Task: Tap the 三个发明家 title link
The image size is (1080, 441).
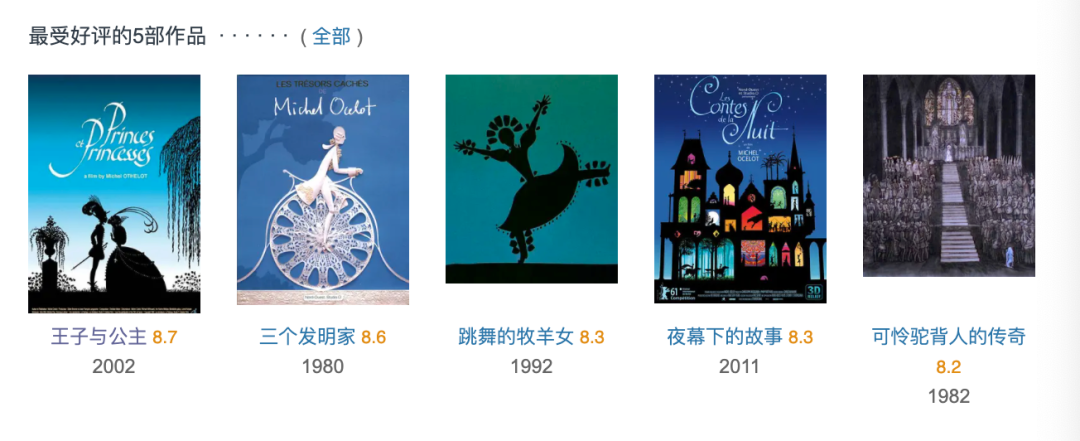Action: [x=307, y=337]
